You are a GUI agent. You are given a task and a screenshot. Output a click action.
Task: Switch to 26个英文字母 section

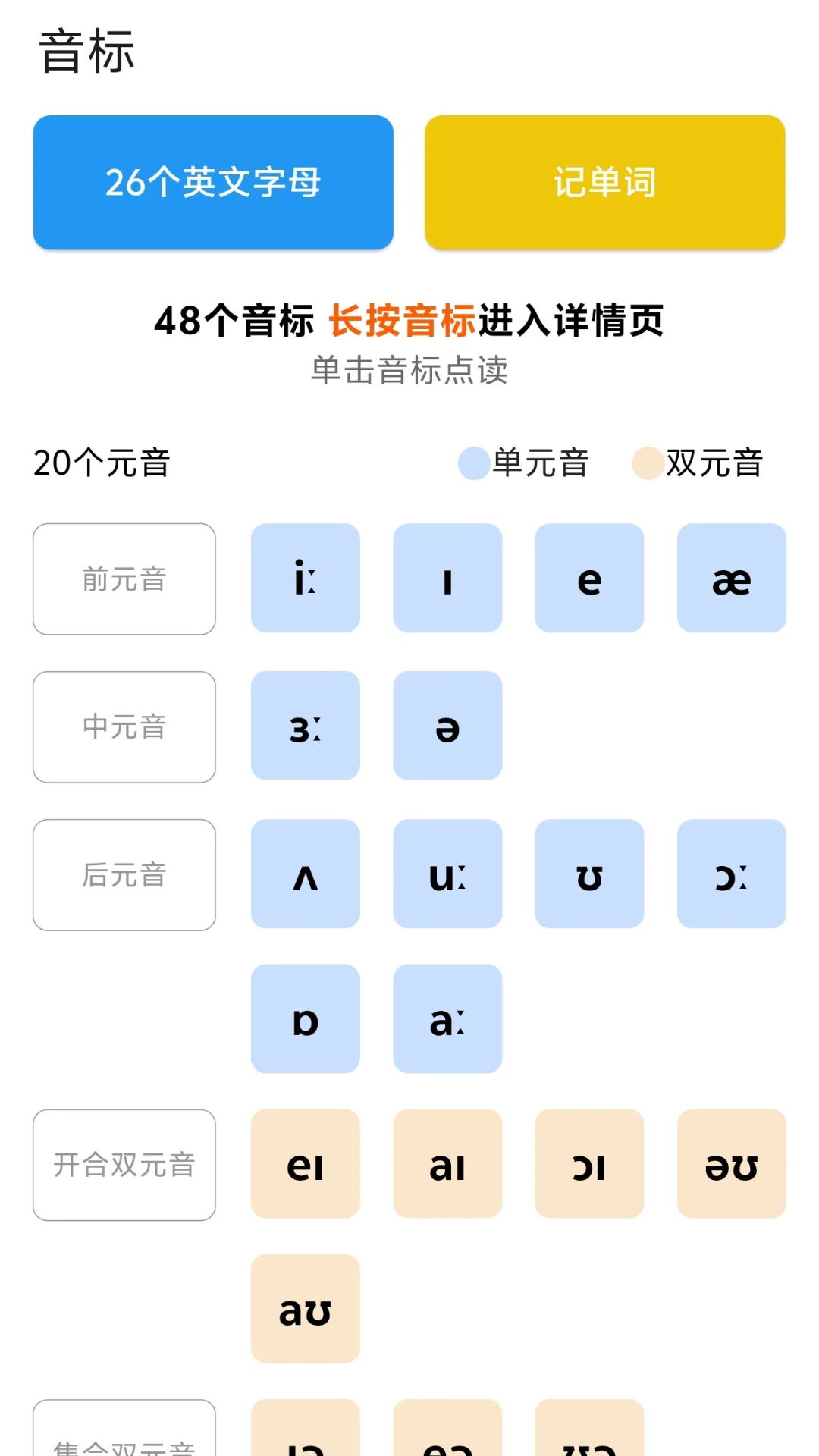[213, 181]
